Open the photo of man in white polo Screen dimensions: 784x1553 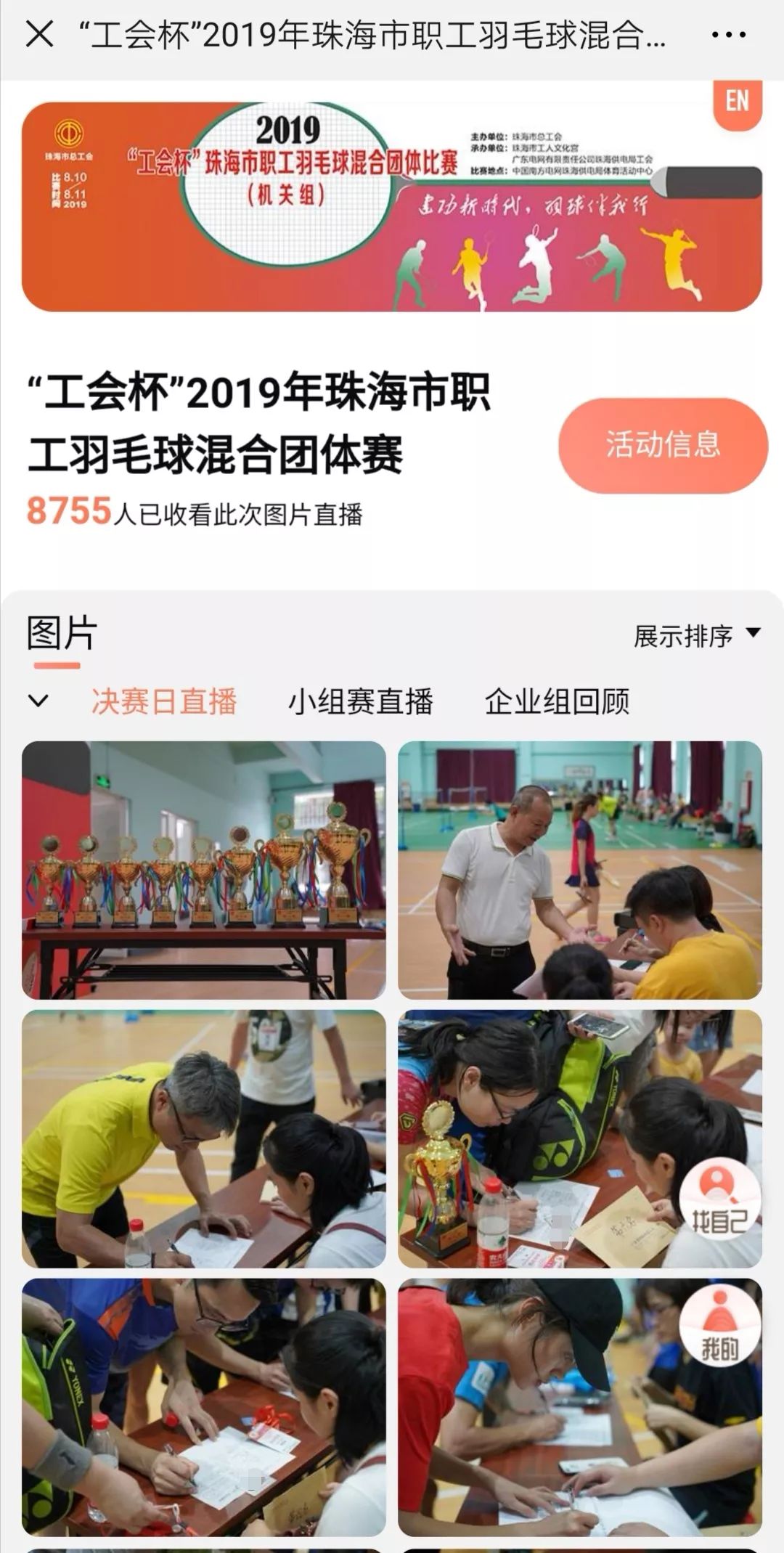579,870
